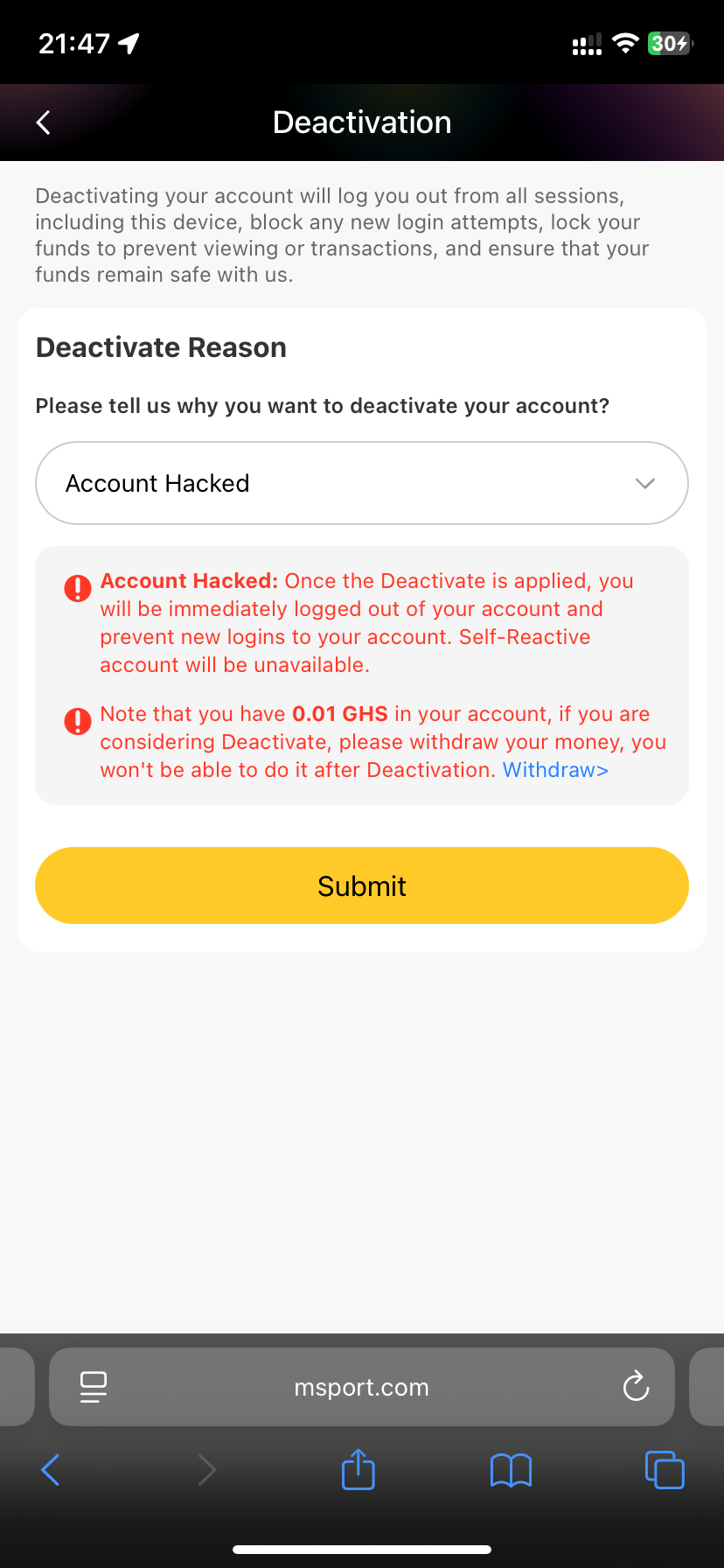
Task: Expand the Account Hacked reason dropdown
Action: [x=361, y=483]
